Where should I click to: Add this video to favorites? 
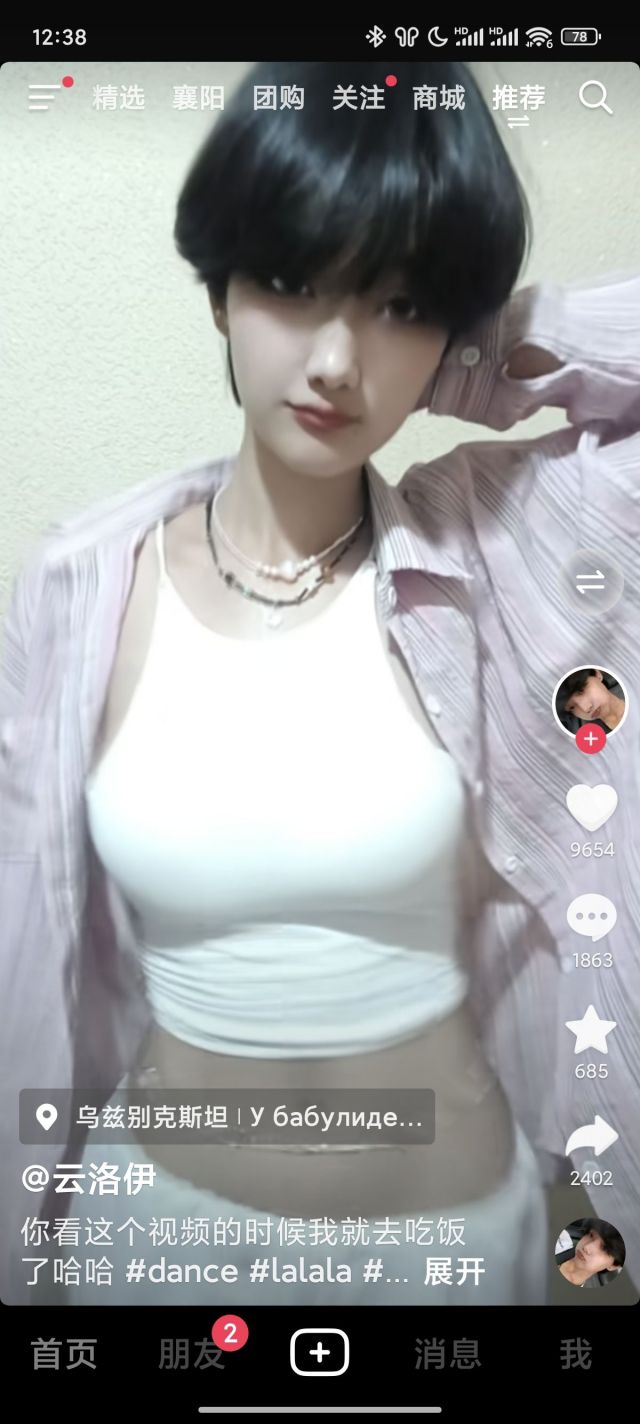pos(591,1030)
